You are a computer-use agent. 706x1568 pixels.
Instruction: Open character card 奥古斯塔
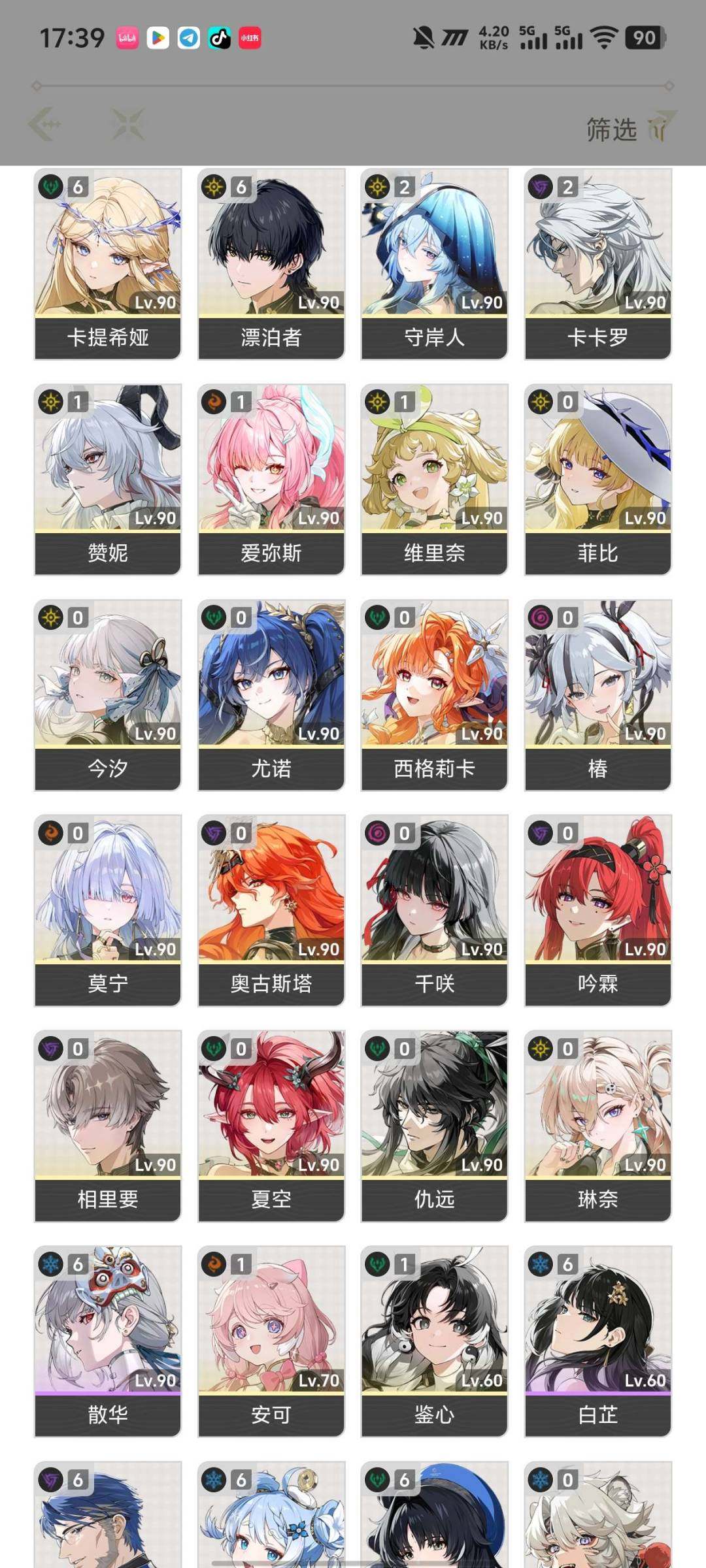271,911
